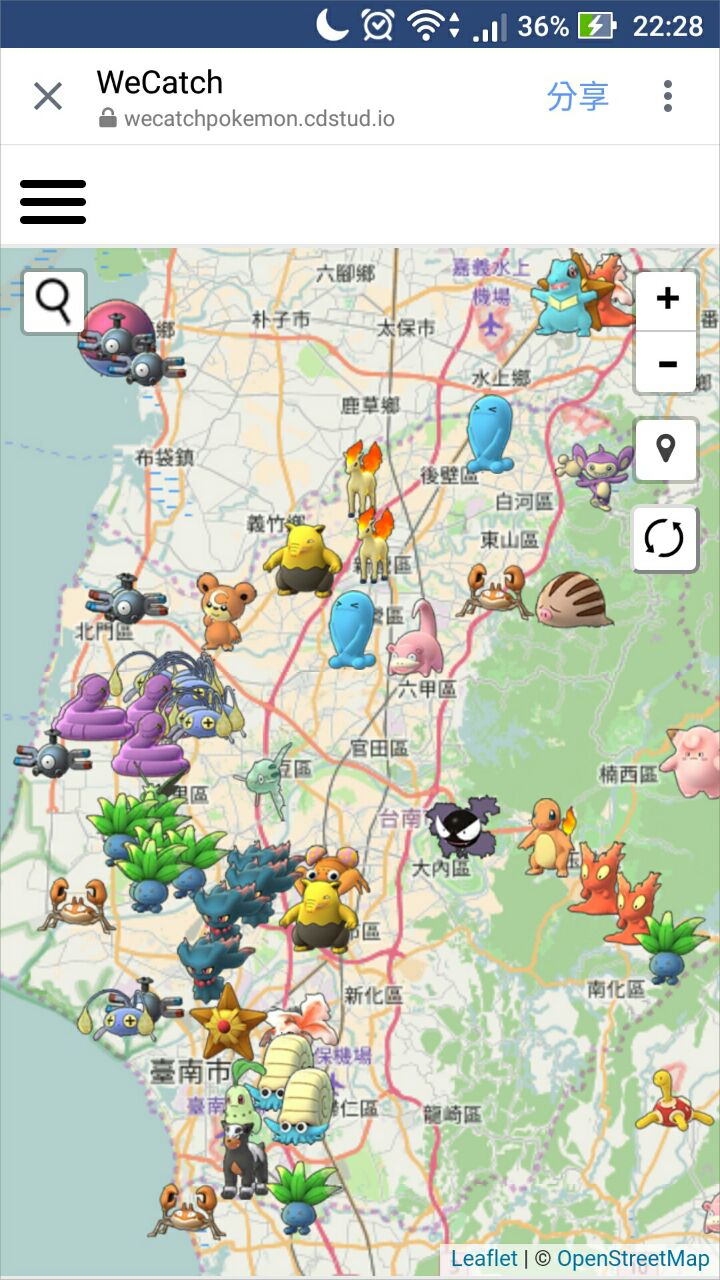This screenshot has height=1280, width=720.
Task: Open the browser overflow menu
Action: pos(667,97)
